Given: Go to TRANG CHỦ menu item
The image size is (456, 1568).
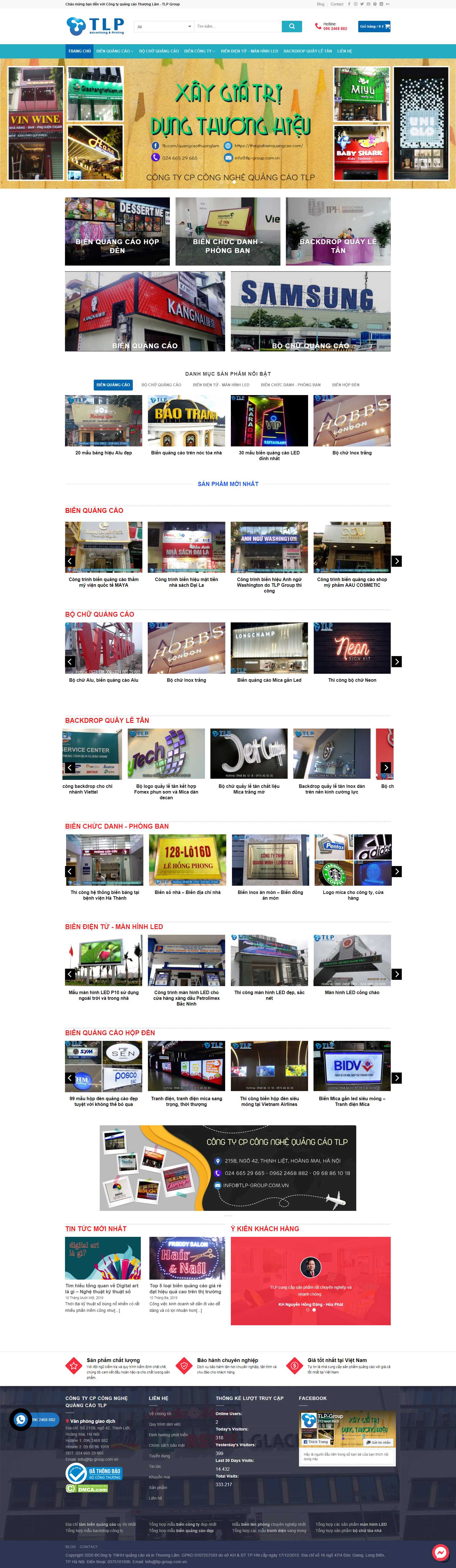Looking at the screenshot, I should pos(79,51).
